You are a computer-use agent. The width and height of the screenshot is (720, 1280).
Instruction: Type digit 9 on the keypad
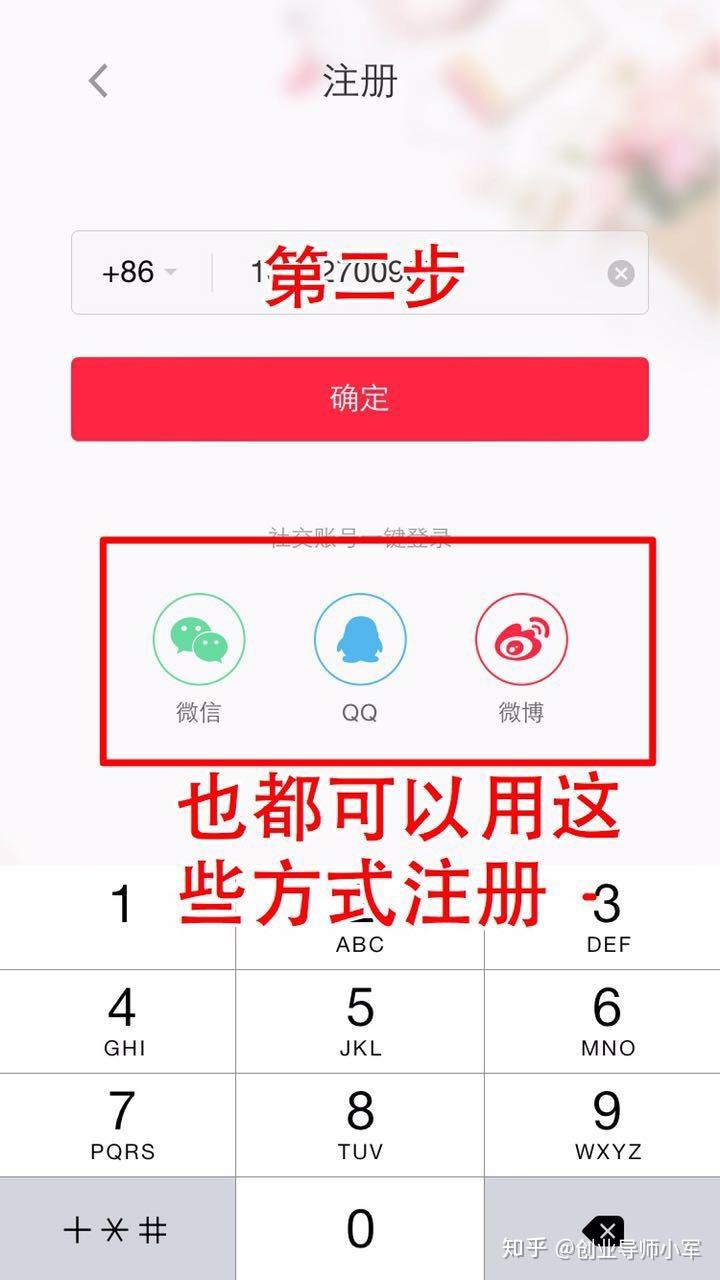[605, 1124]
